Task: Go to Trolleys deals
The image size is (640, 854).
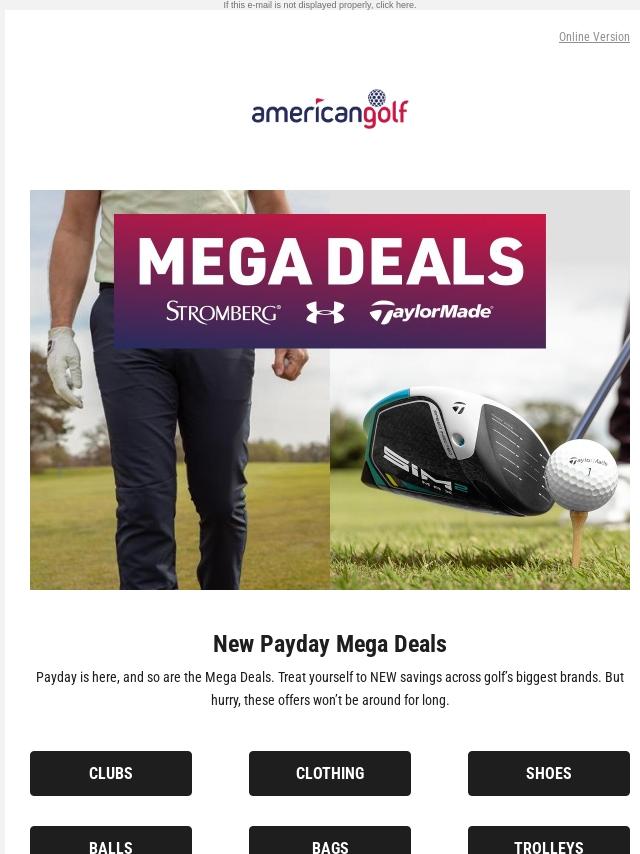Action: [x=548, y=840]
